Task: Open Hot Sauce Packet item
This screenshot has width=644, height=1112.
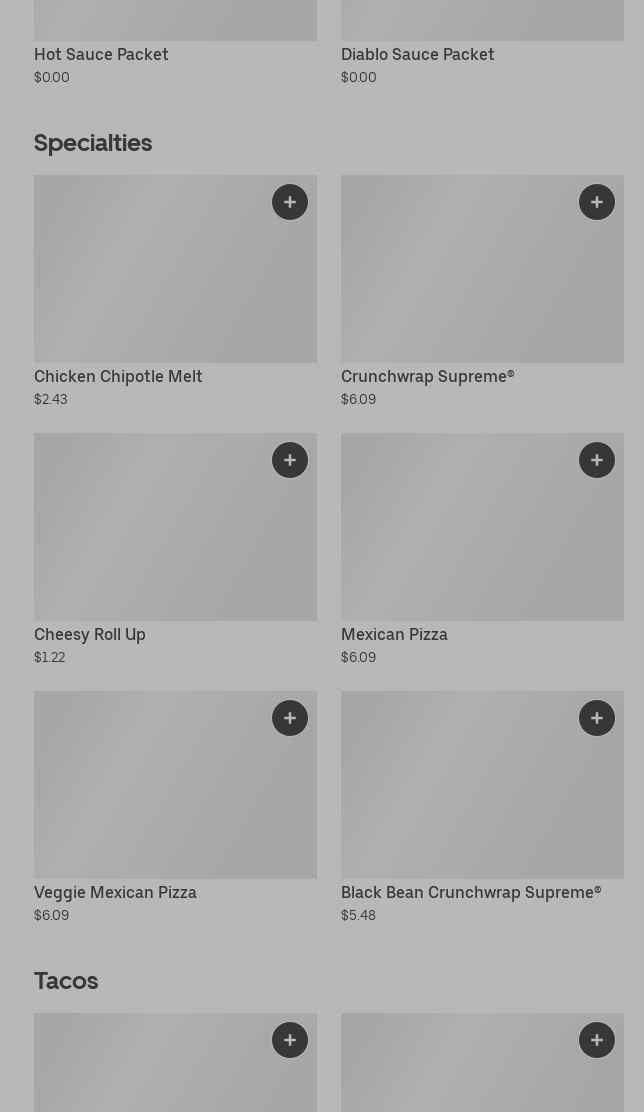Action: [x=101, y=54]
